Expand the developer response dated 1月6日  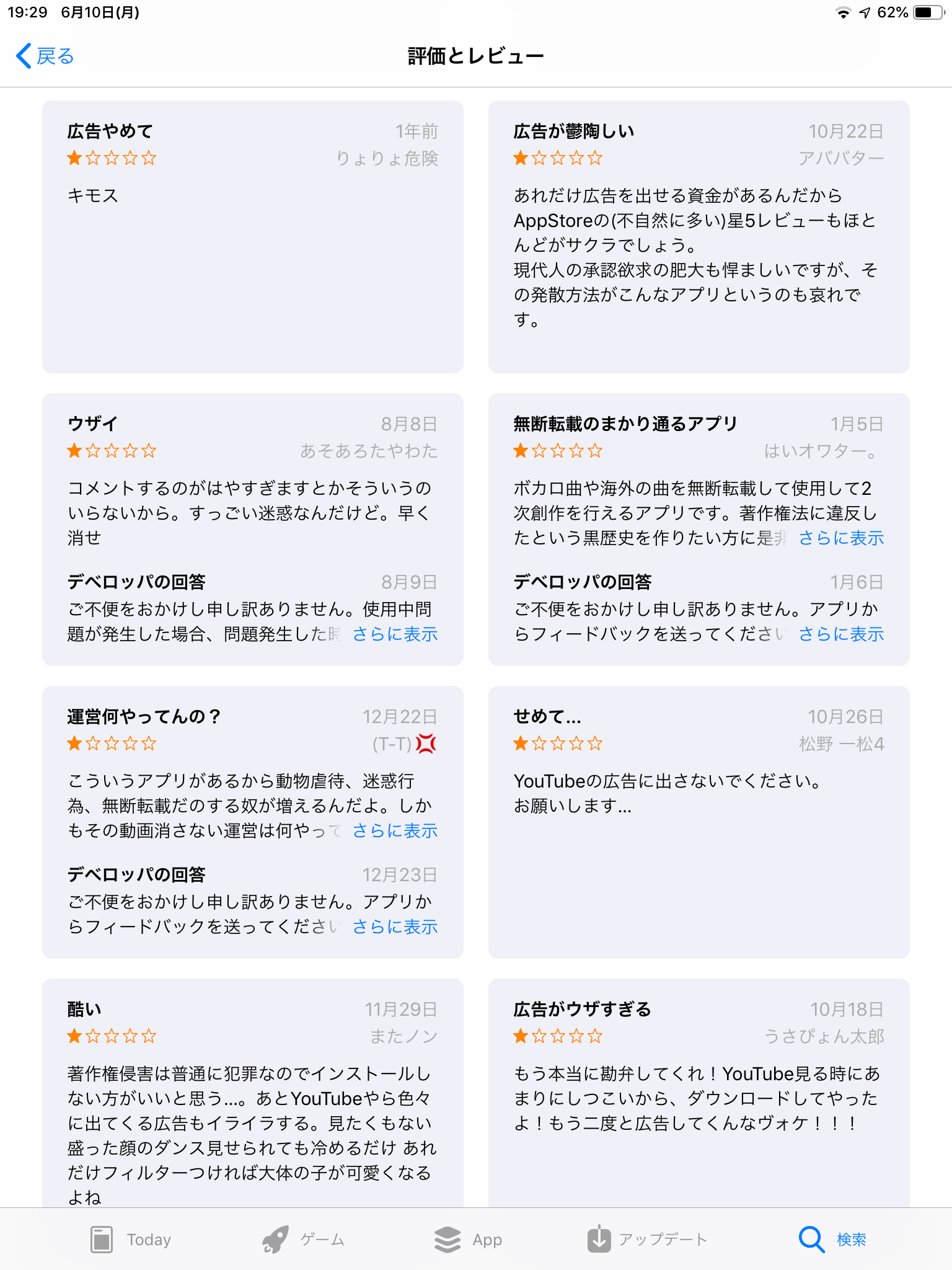[x=840, y=634]
